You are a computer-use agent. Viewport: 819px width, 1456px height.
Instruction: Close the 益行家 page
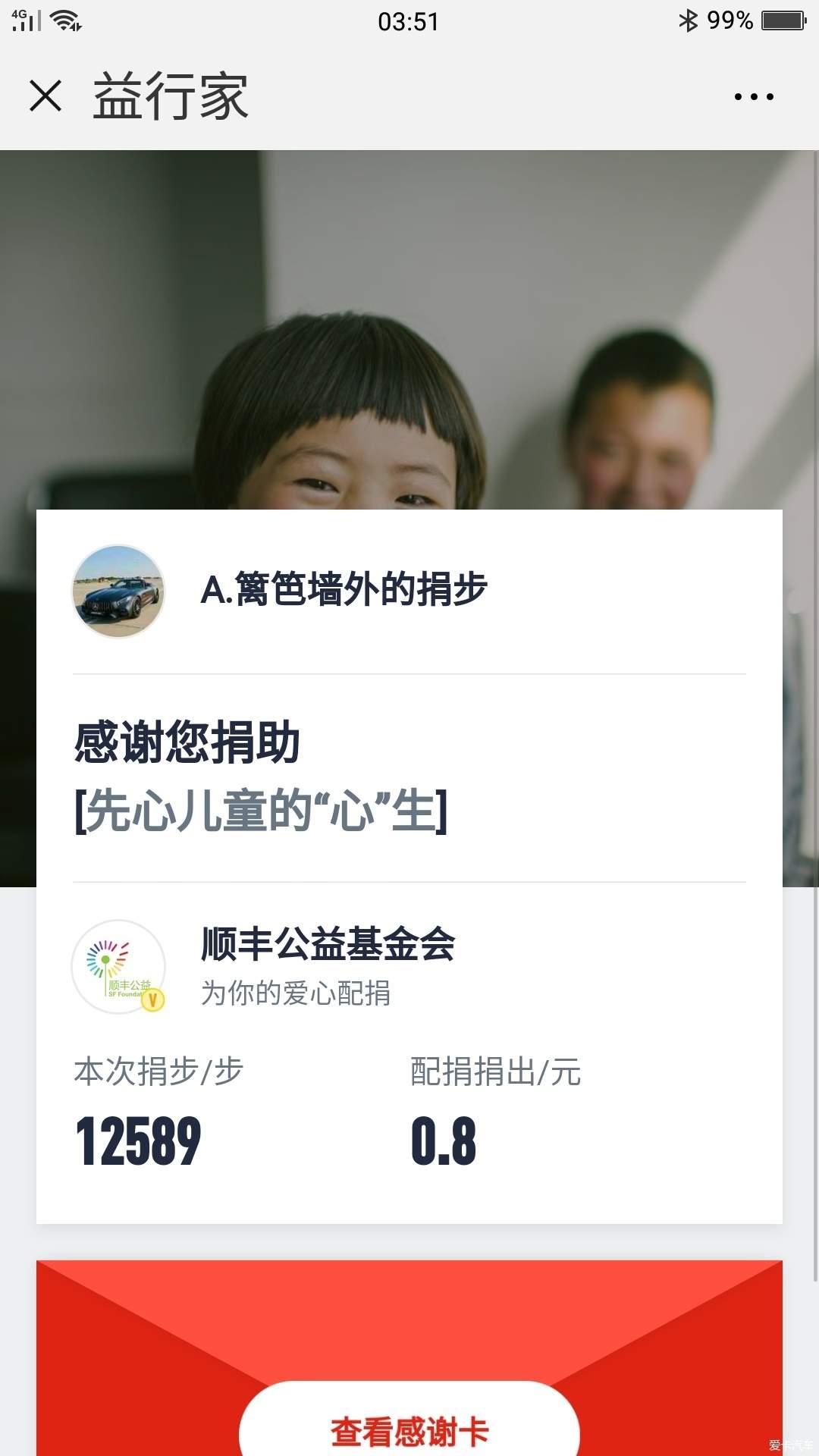tap(45, 96)
